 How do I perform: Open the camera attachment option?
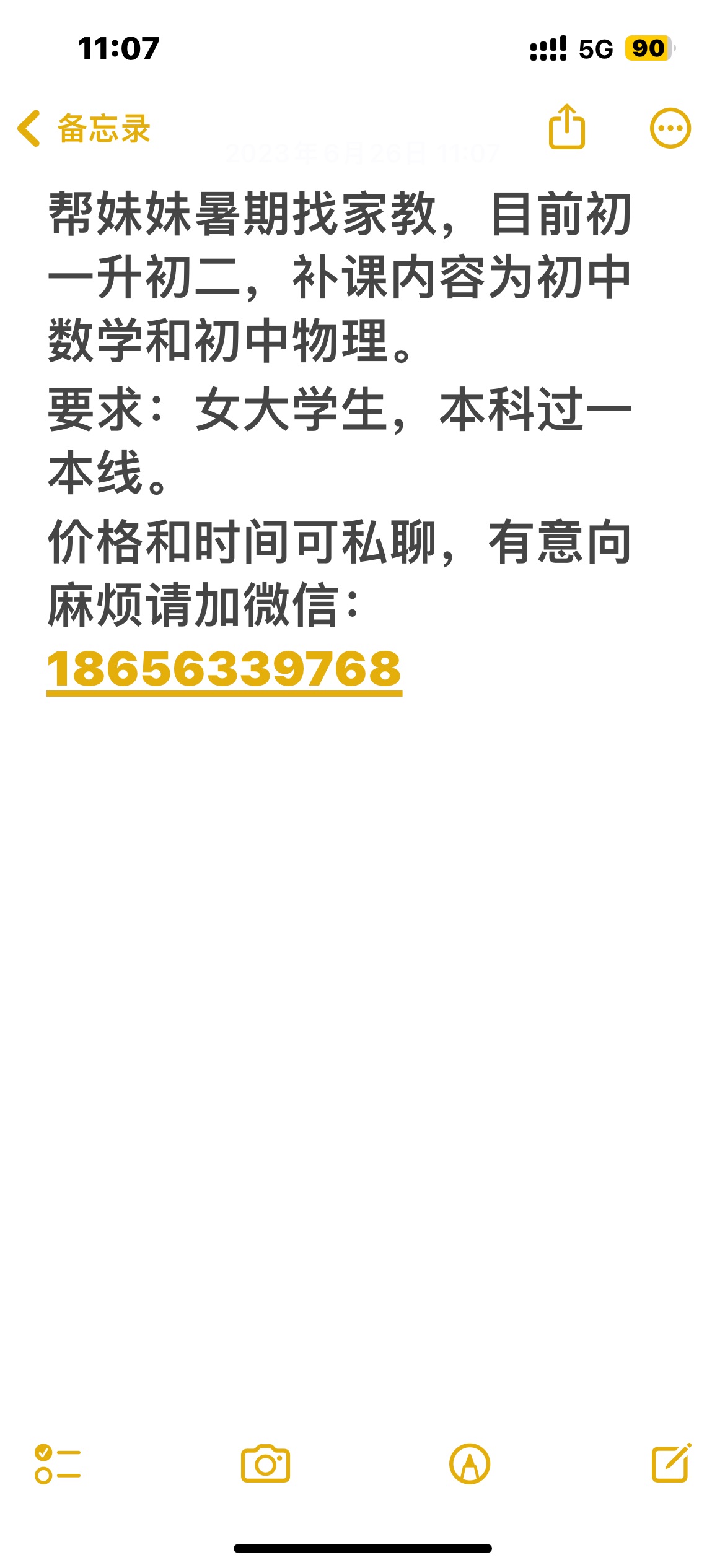[x=265, y=1464]
